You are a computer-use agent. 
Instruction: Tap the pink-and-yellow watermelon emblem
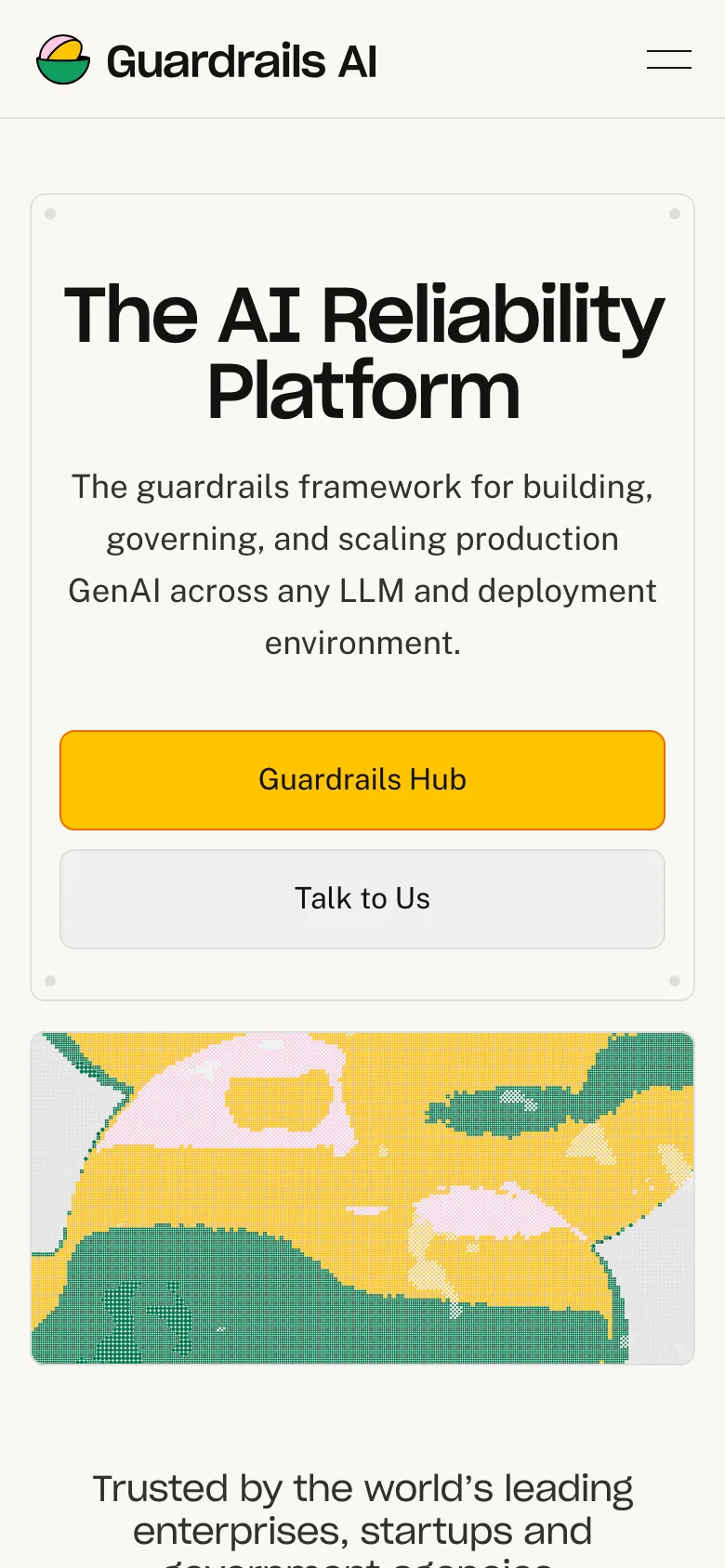[61, 59]
